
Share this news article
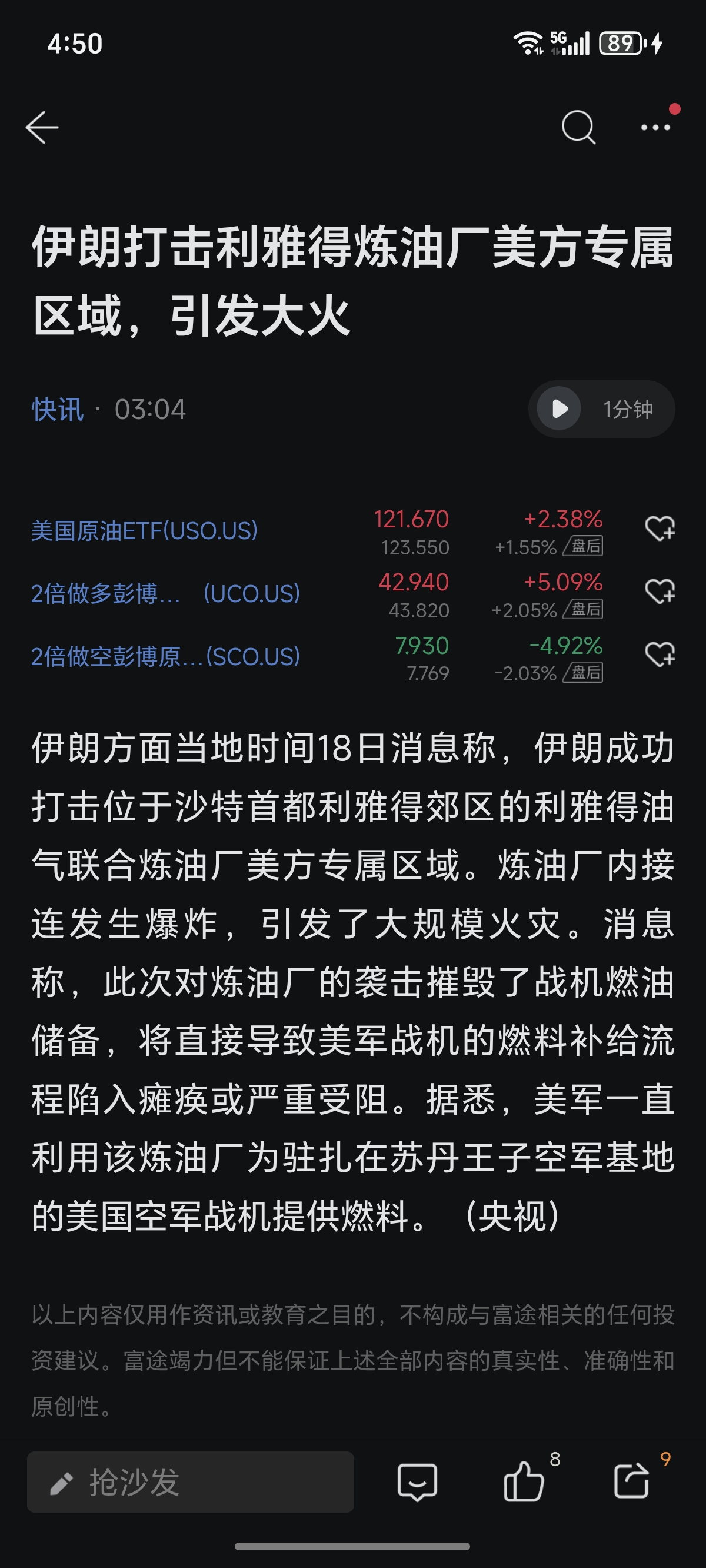[631, 1481]
